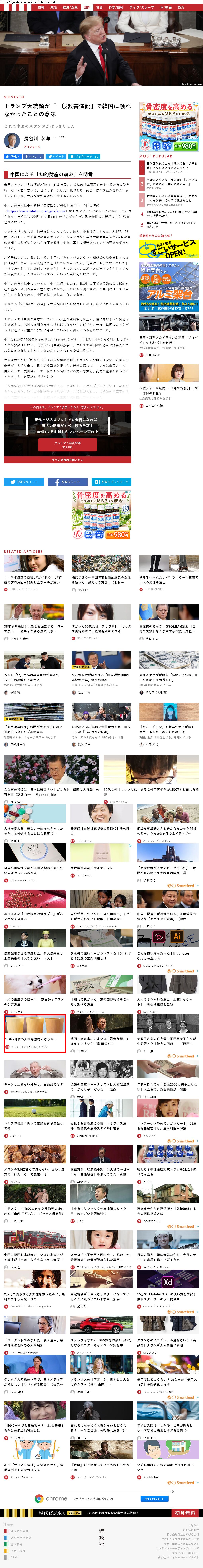Switch to the 社会 tab
The height and width of the screenshot is (1568, 203).
(99, 7)
